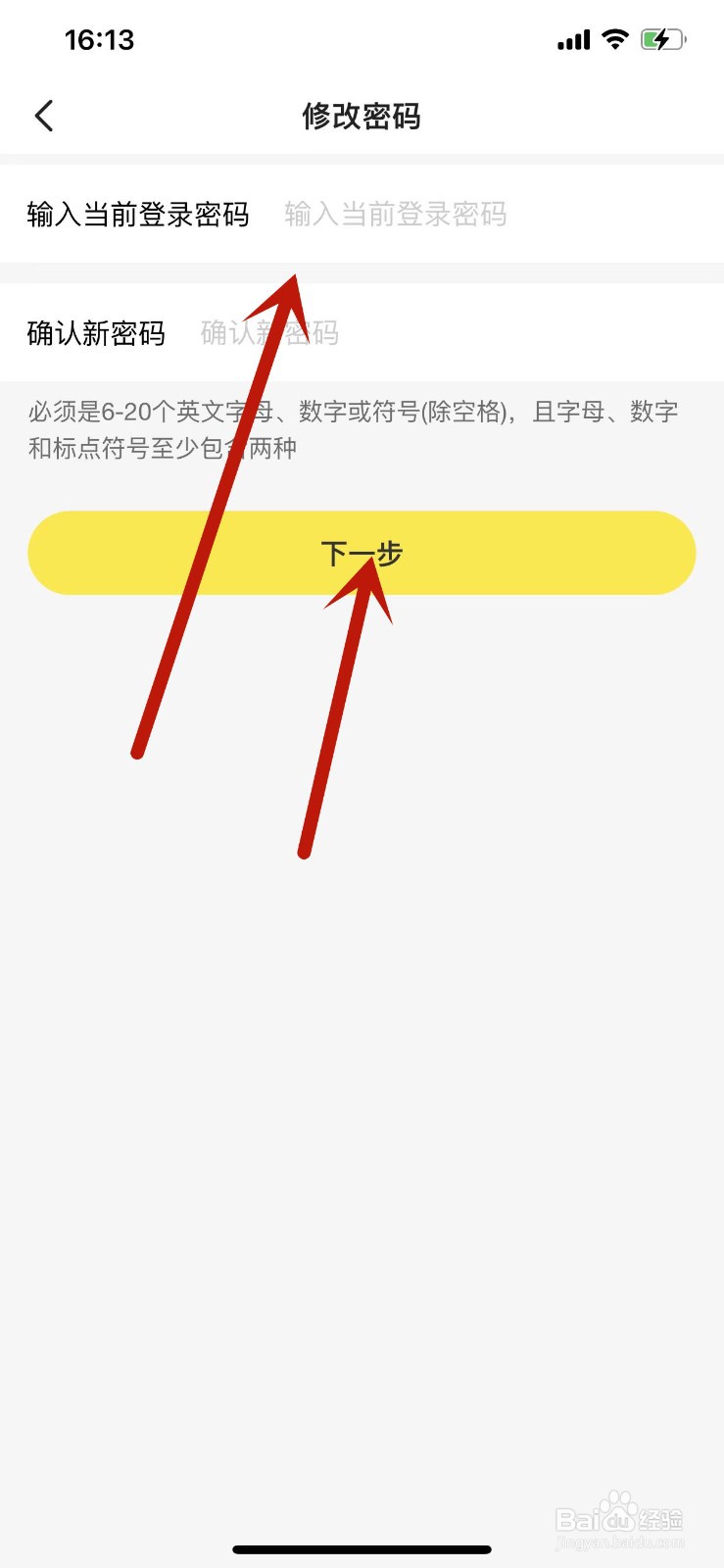The width and height of the screenshot is (724, 1568).
Task: Tap the 确认新密码 field label
Action: 96,333
